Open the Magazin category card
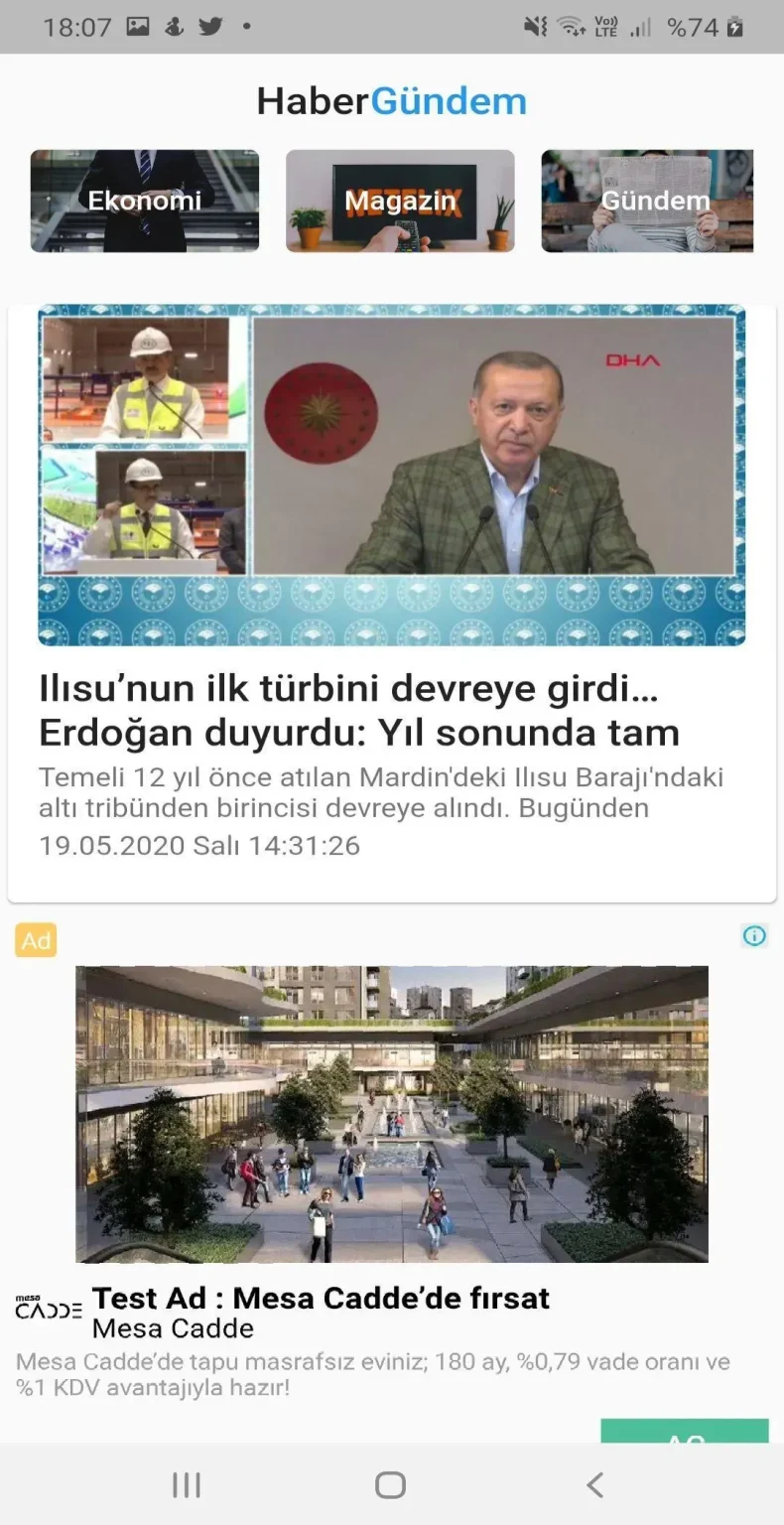784x1525 pixels. click(x=399, y=200)
